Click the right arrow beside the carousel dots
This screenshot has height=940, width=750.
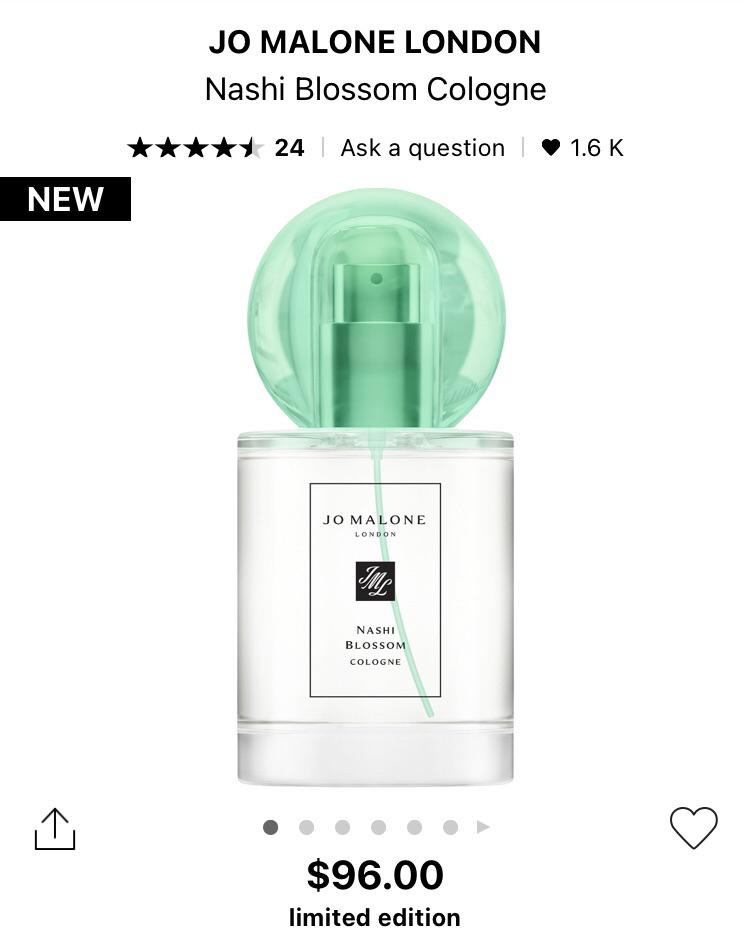pyautogui.click(x=484, y=827)
